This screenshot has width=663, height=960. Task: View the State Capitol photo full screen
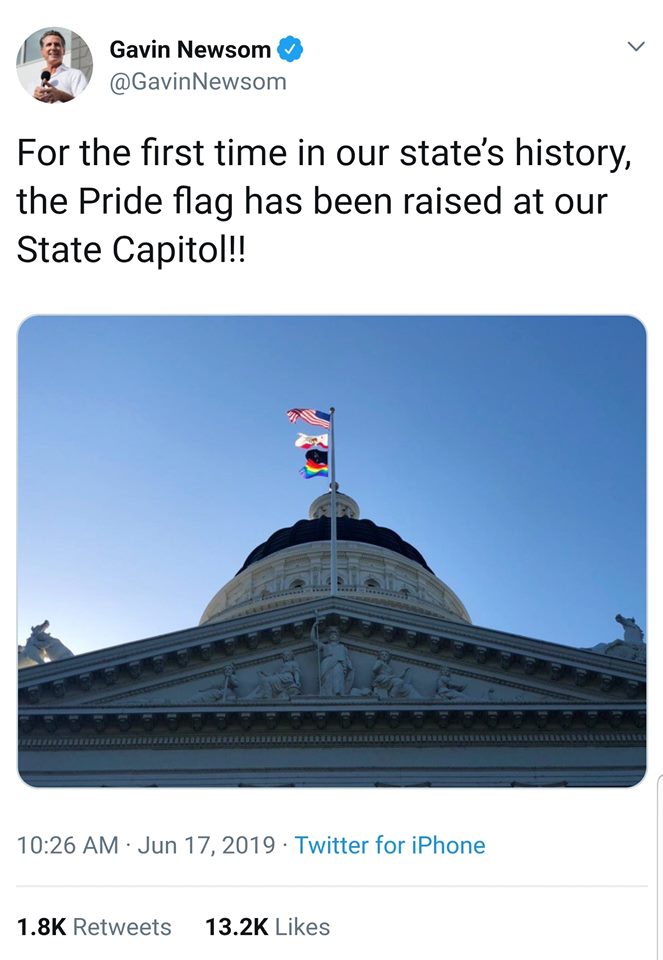(332, 551)
